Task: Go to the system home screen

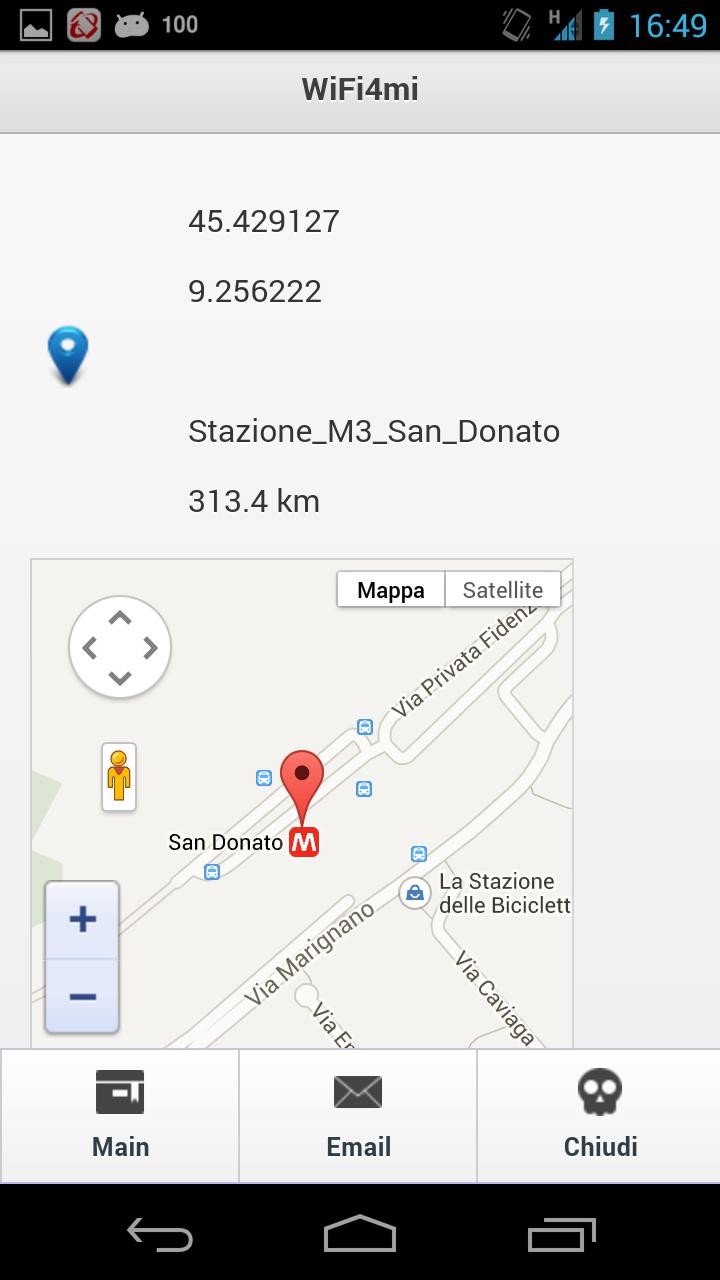Action: click(360, 1235)
